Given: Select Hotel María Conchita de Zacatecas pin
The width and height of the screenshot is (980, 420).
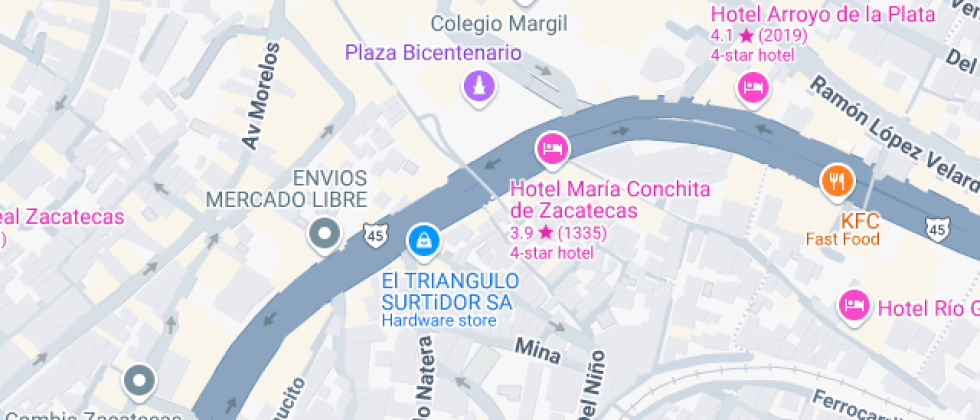Looking at the screenshot, I should [x=553, y=150].
